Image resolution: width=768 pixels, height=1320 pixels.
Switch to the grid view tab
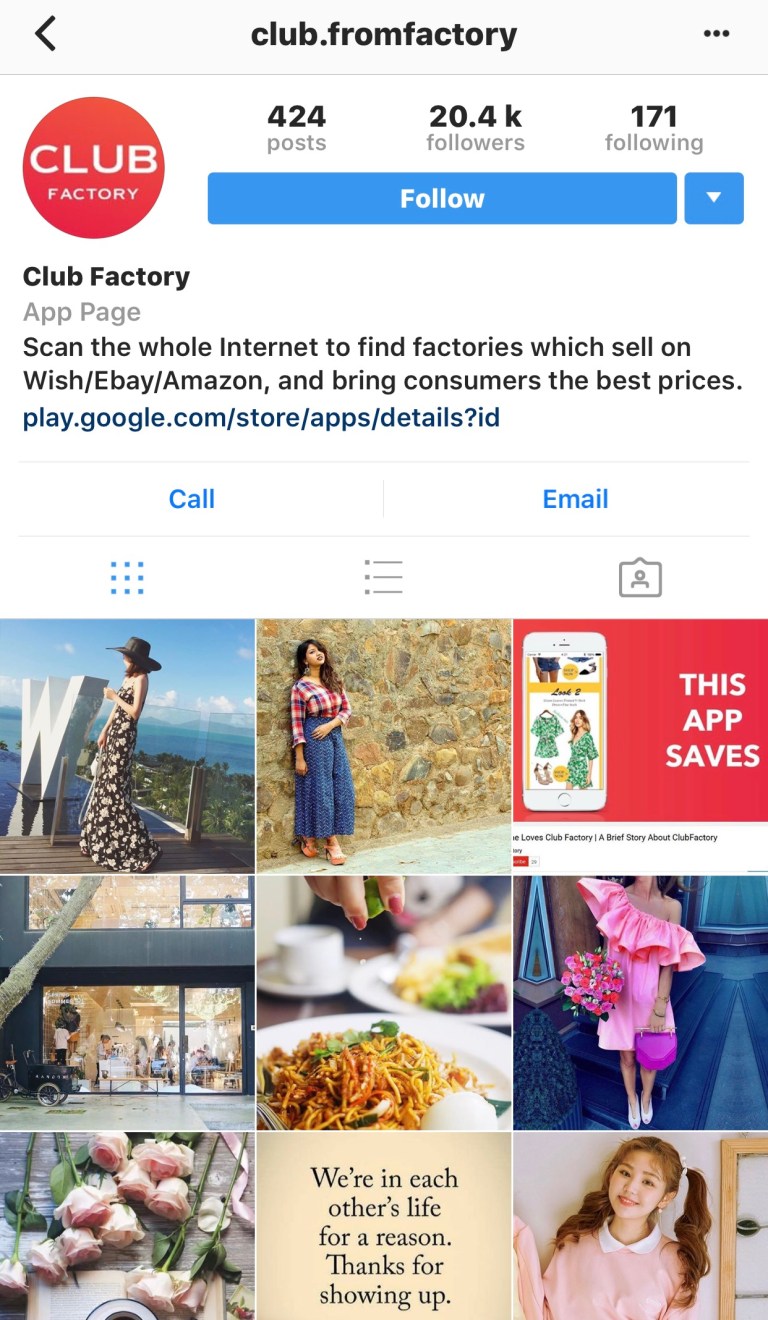click(127, 577)
